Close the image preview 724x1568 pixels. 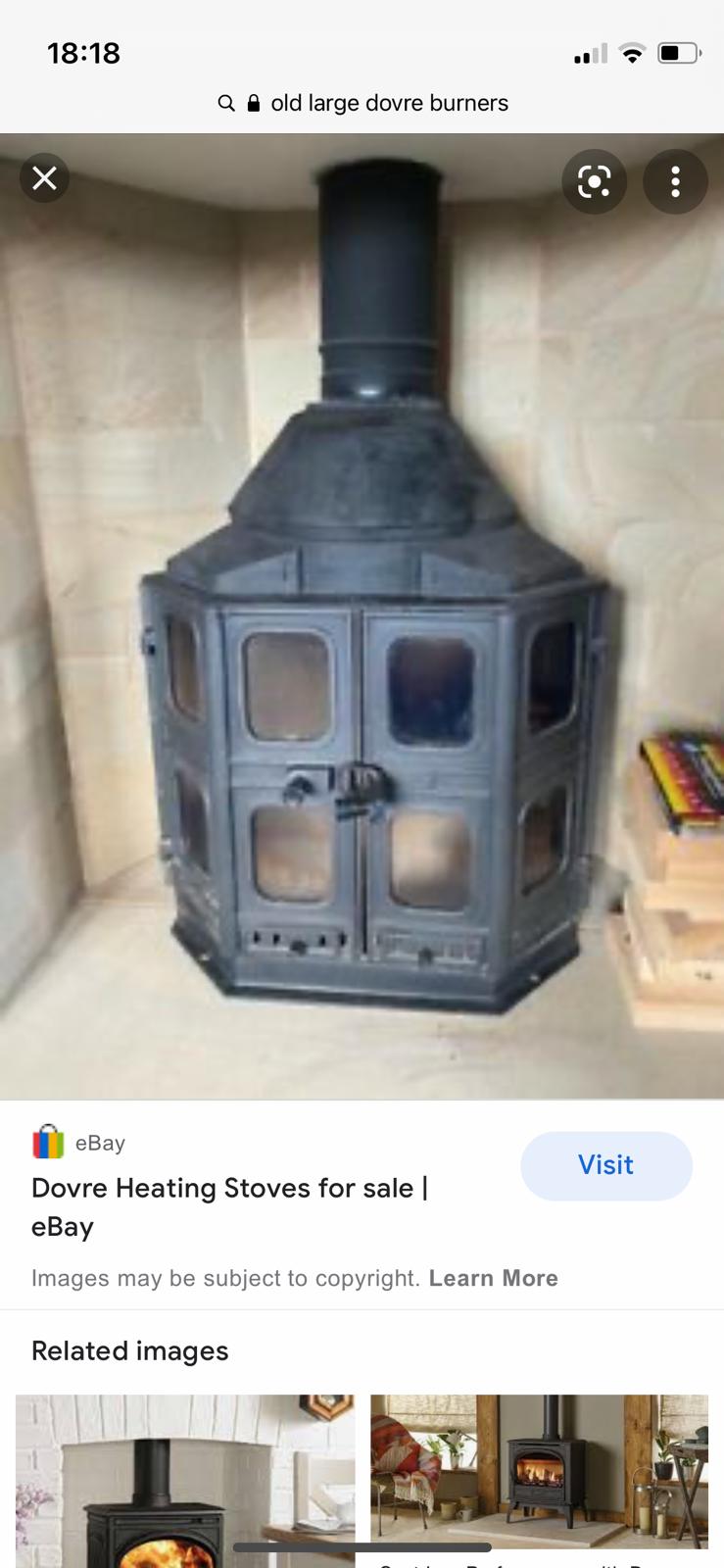coord(45,178)
